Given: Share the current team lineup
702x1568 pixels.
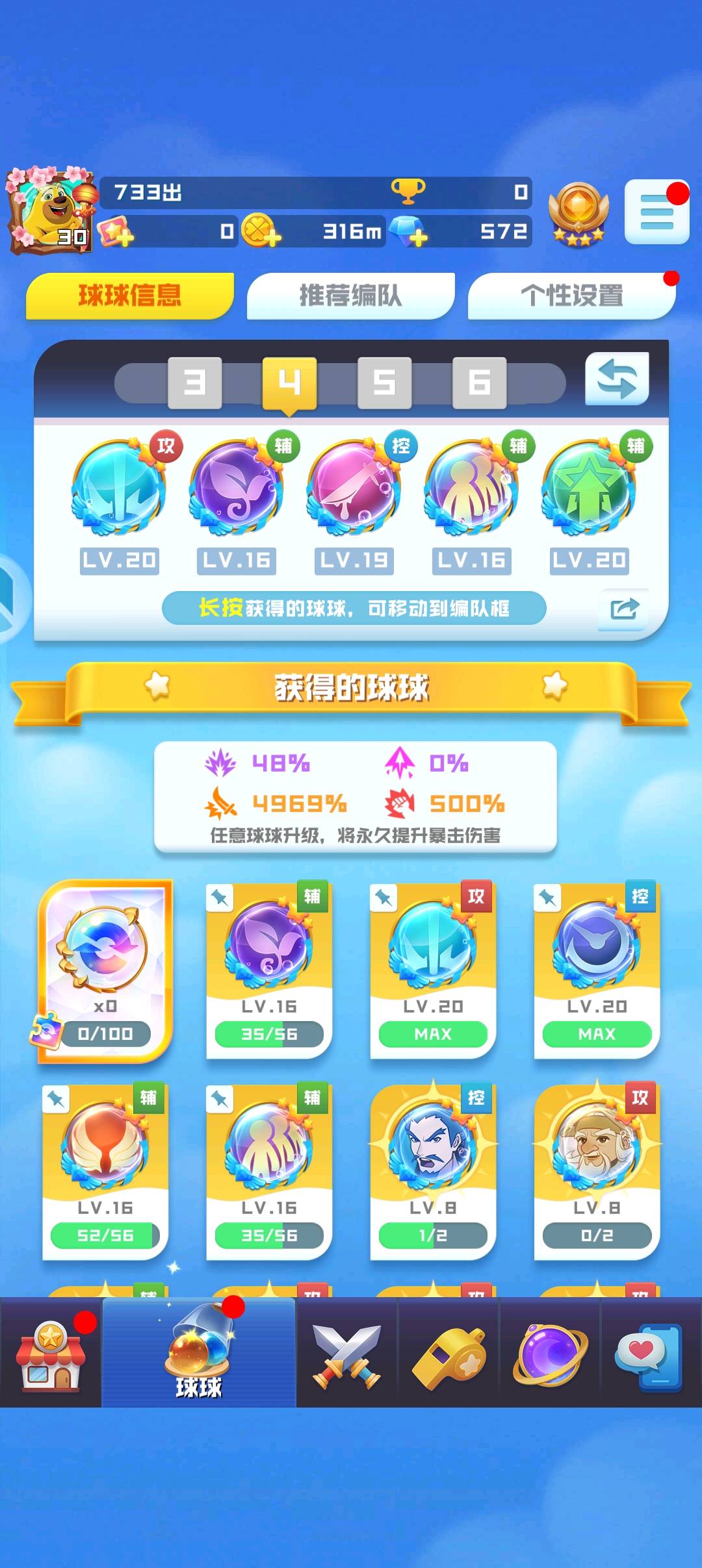Looking at the screenshot, I should (623, 609).
